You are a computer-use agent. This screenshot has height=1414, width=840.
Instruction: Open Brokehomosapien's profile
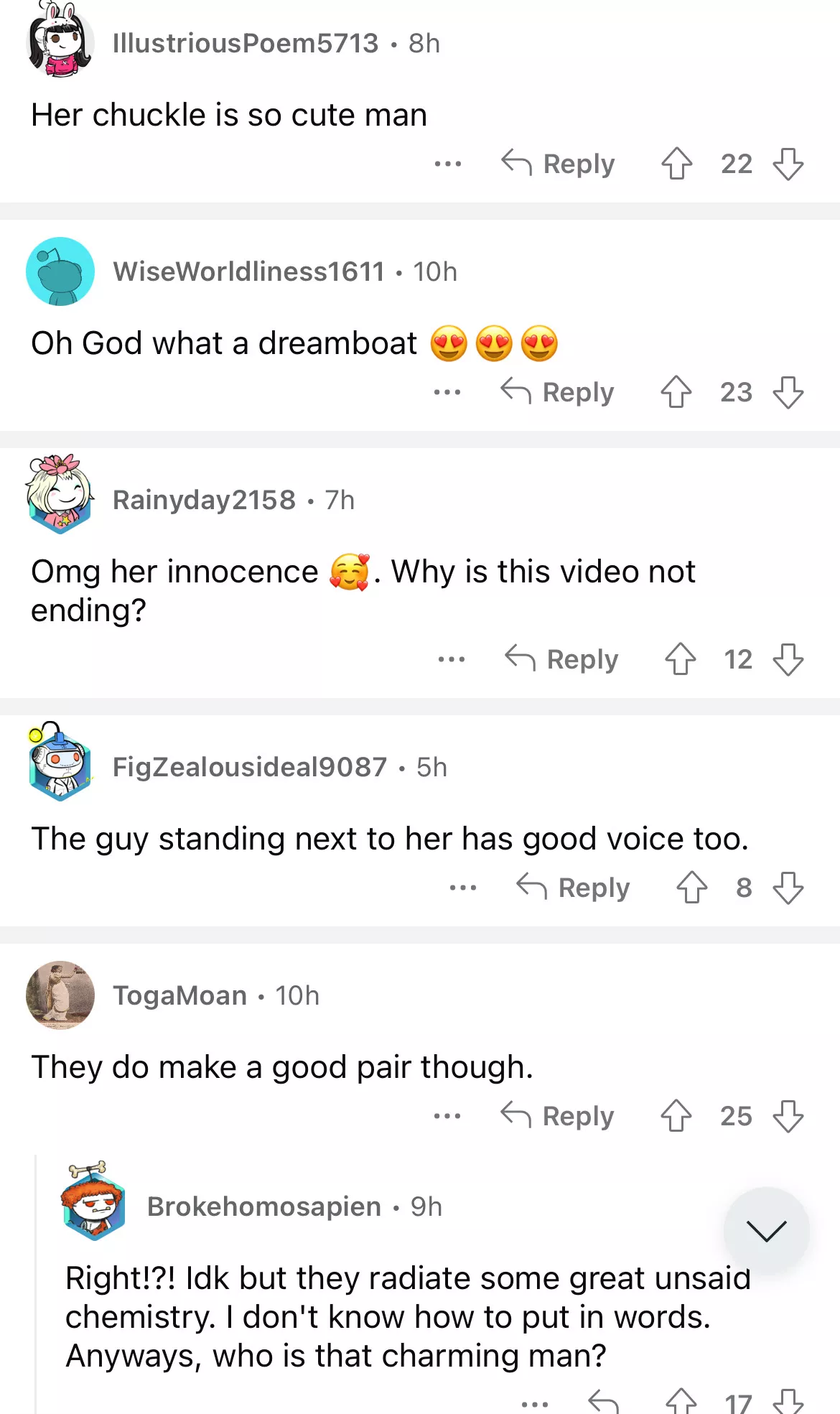(263, 1206)
